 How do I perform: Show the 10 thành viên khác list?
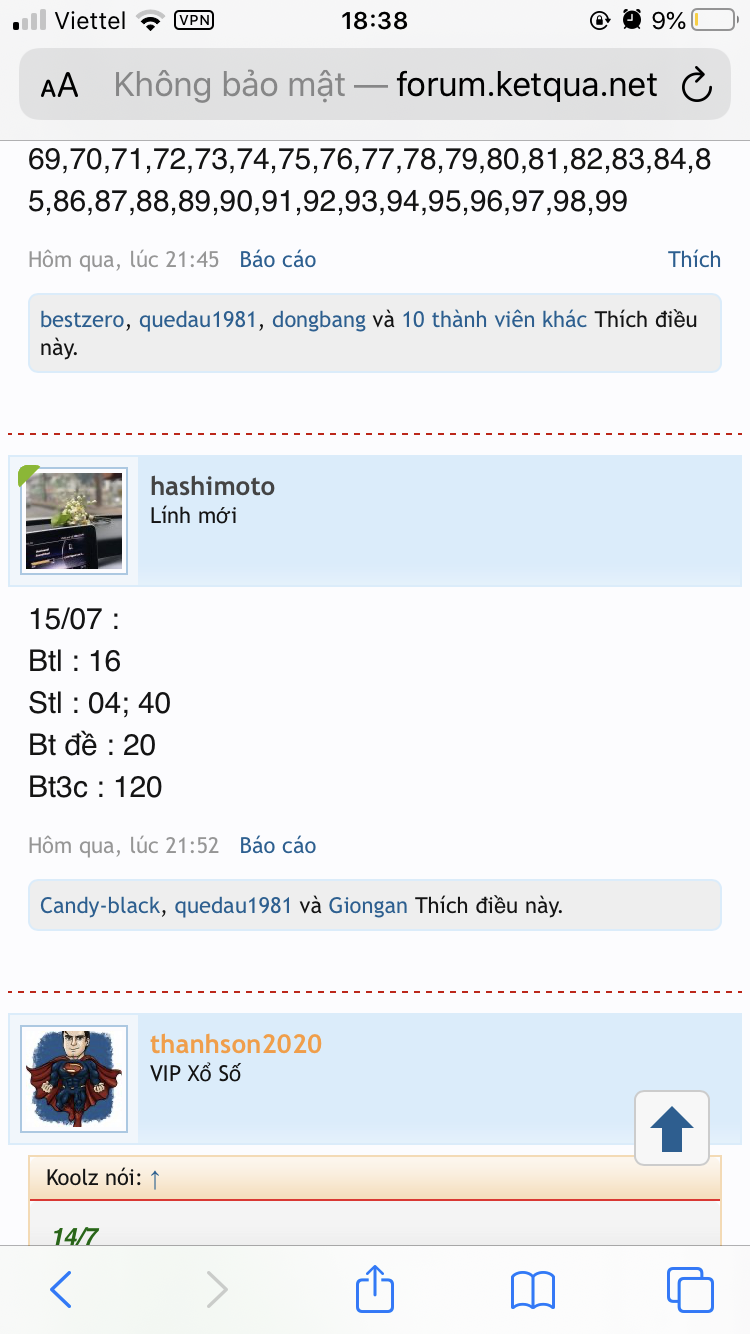tap(494, 320)
